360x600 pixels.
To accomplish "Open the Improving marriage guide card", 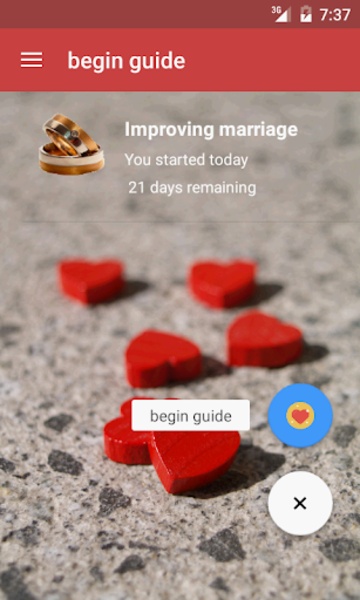I will 180,157.
